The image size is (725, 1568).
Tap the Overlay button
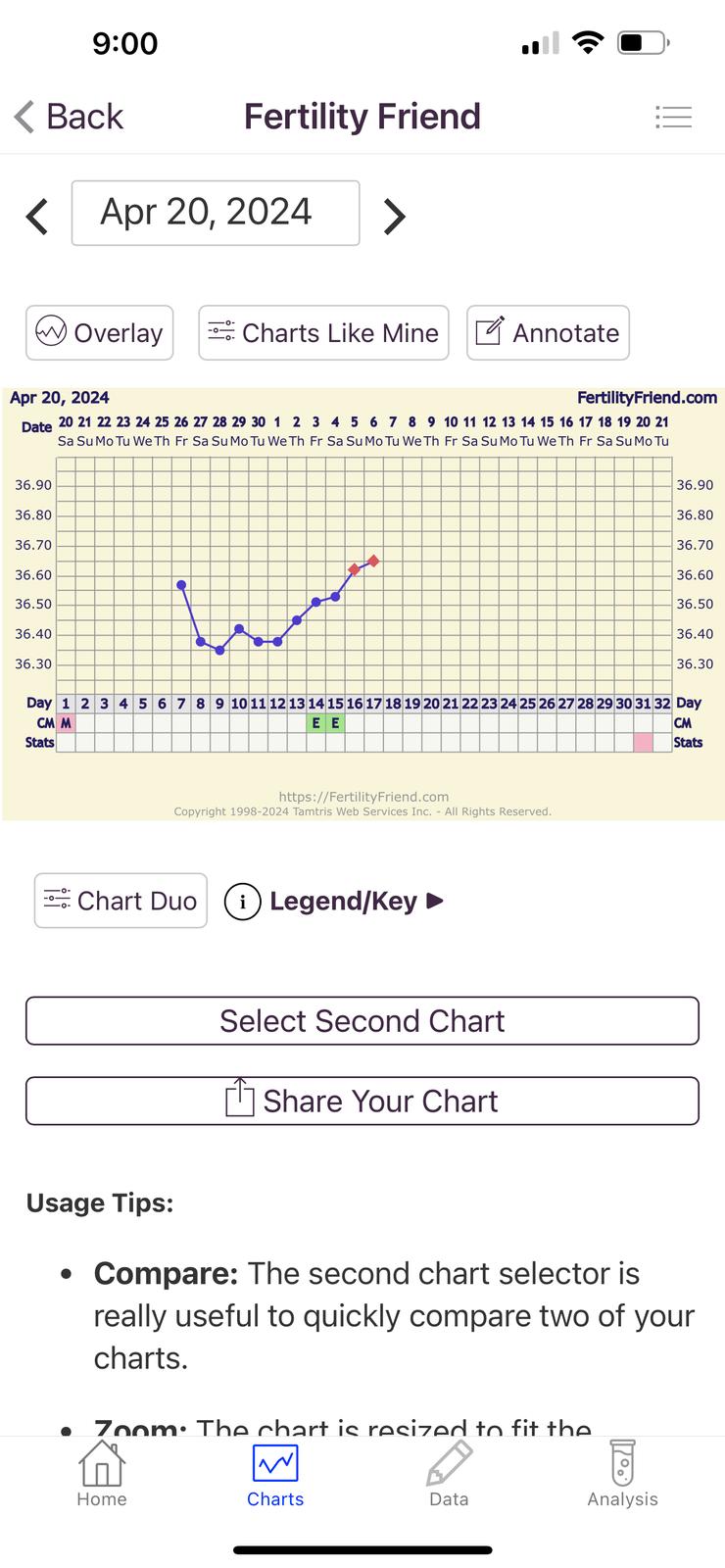click(100, 333)
